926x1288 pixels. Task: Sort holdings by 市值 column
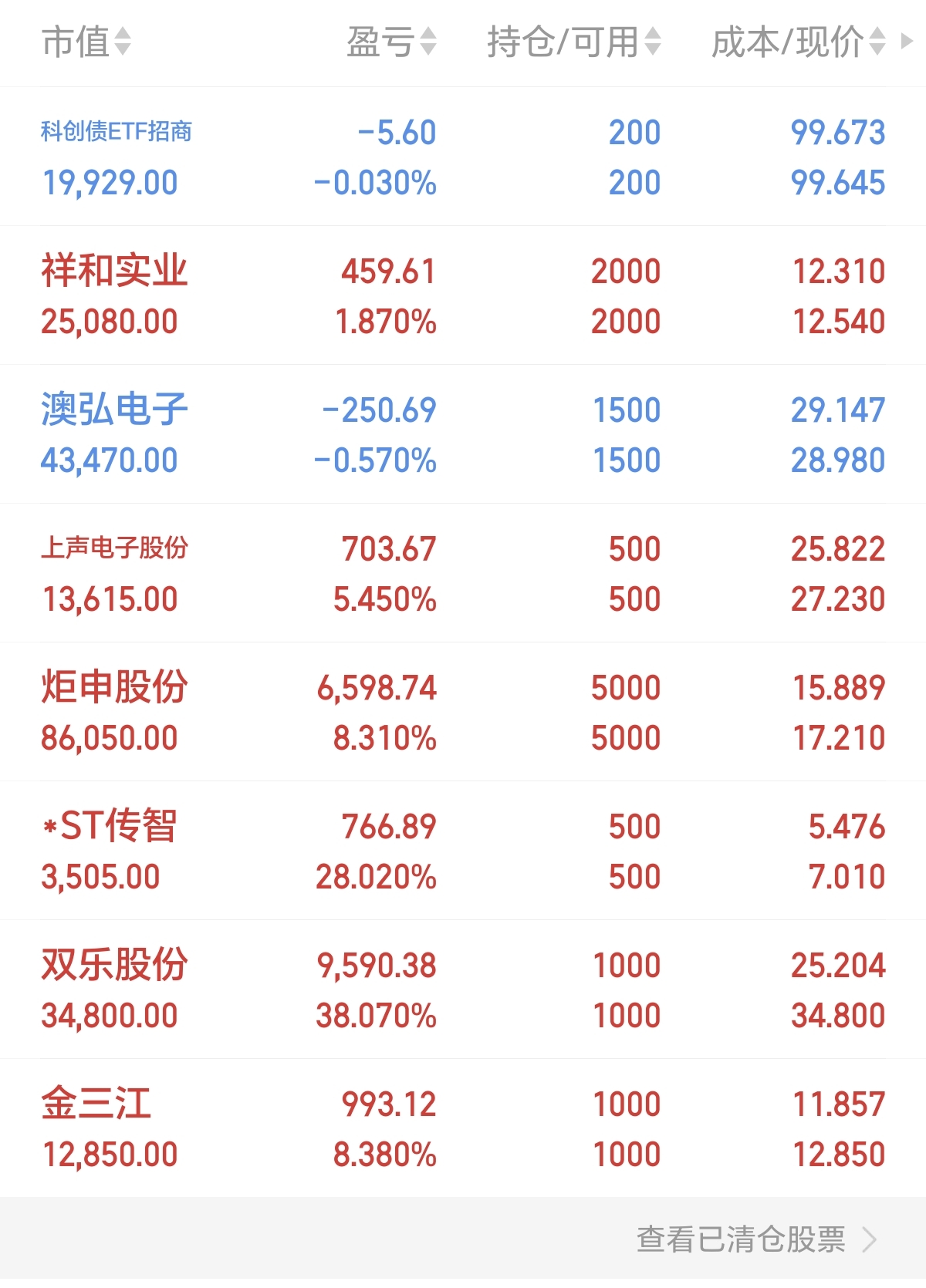pyautogui.click(x=86, y=42)
